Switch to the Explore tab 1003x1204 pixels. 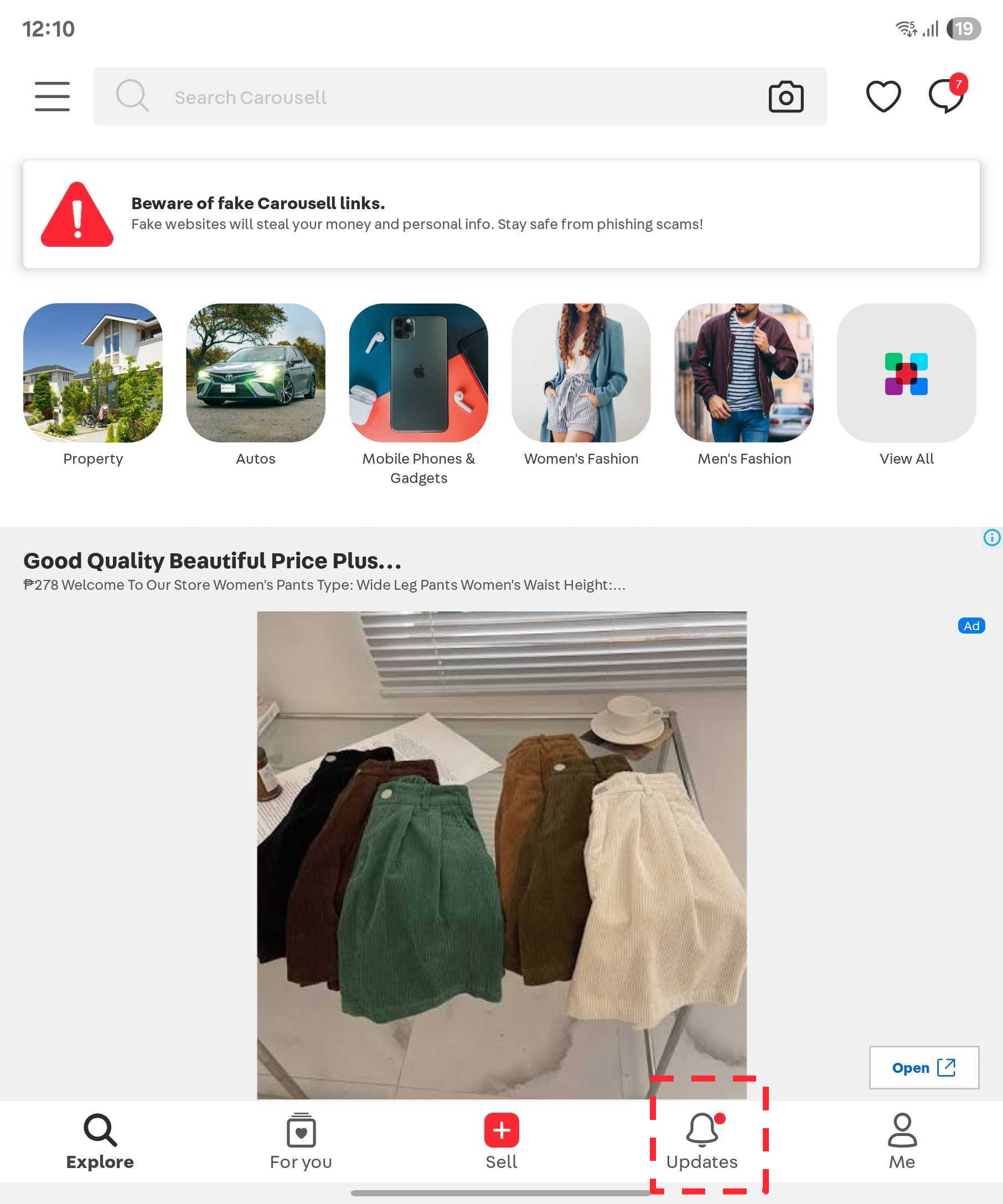click(100, 1142)
